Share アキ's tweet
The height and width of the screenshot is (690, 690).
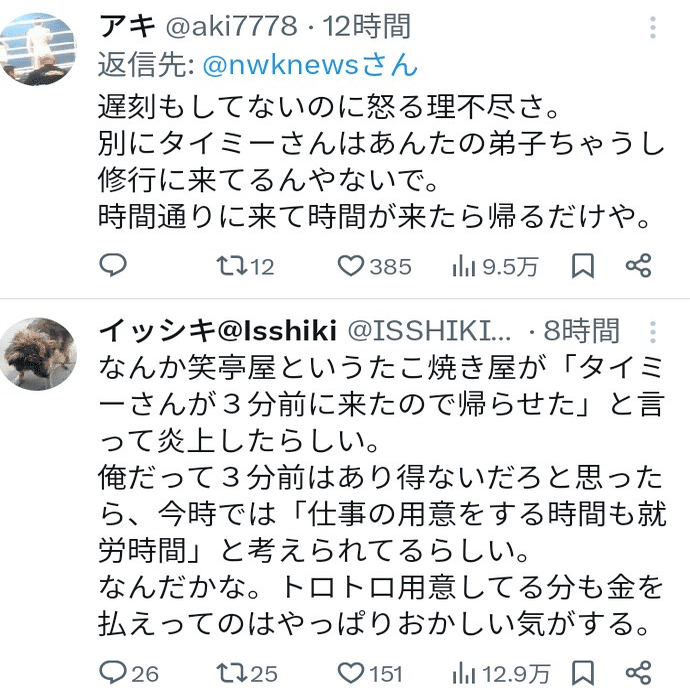point(638,266)
